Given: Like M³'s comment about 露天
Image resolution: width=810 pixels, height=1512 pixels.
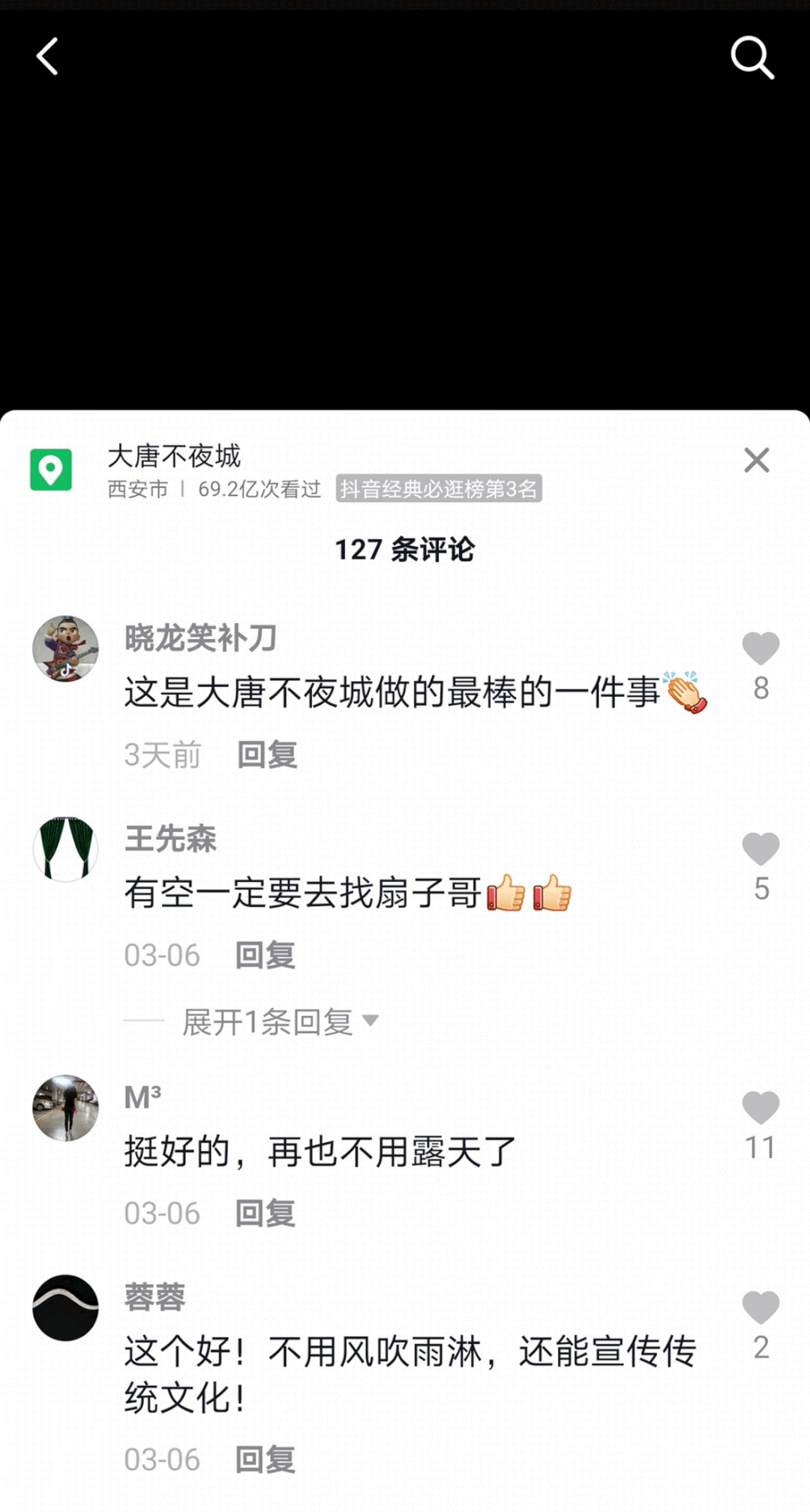Looking at the screenshot, I should coord(760,1108).
